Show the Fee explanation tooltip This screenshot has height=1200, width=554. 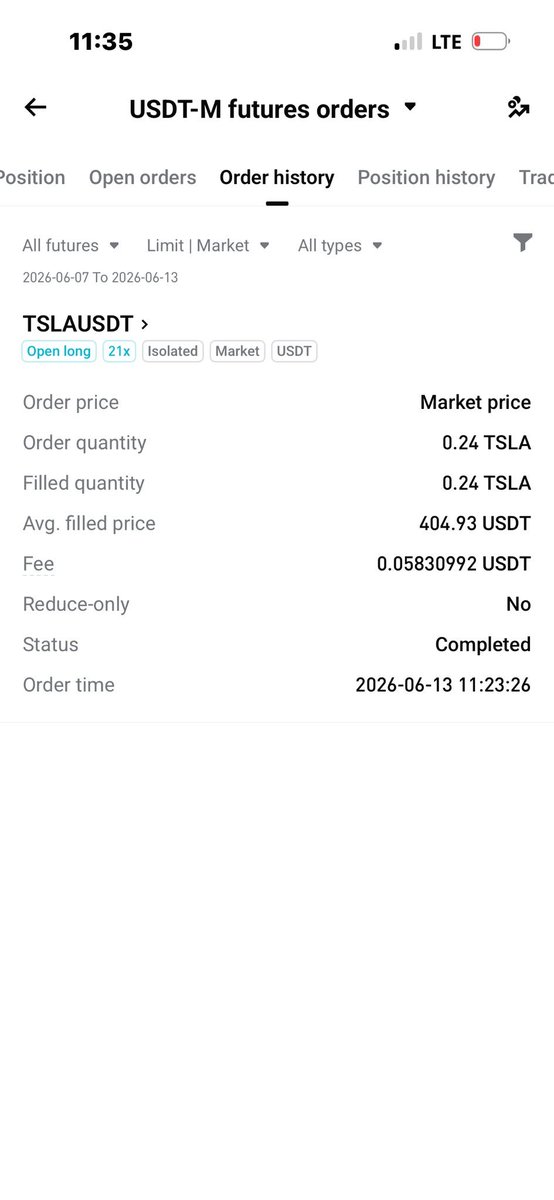coord(38,564)
